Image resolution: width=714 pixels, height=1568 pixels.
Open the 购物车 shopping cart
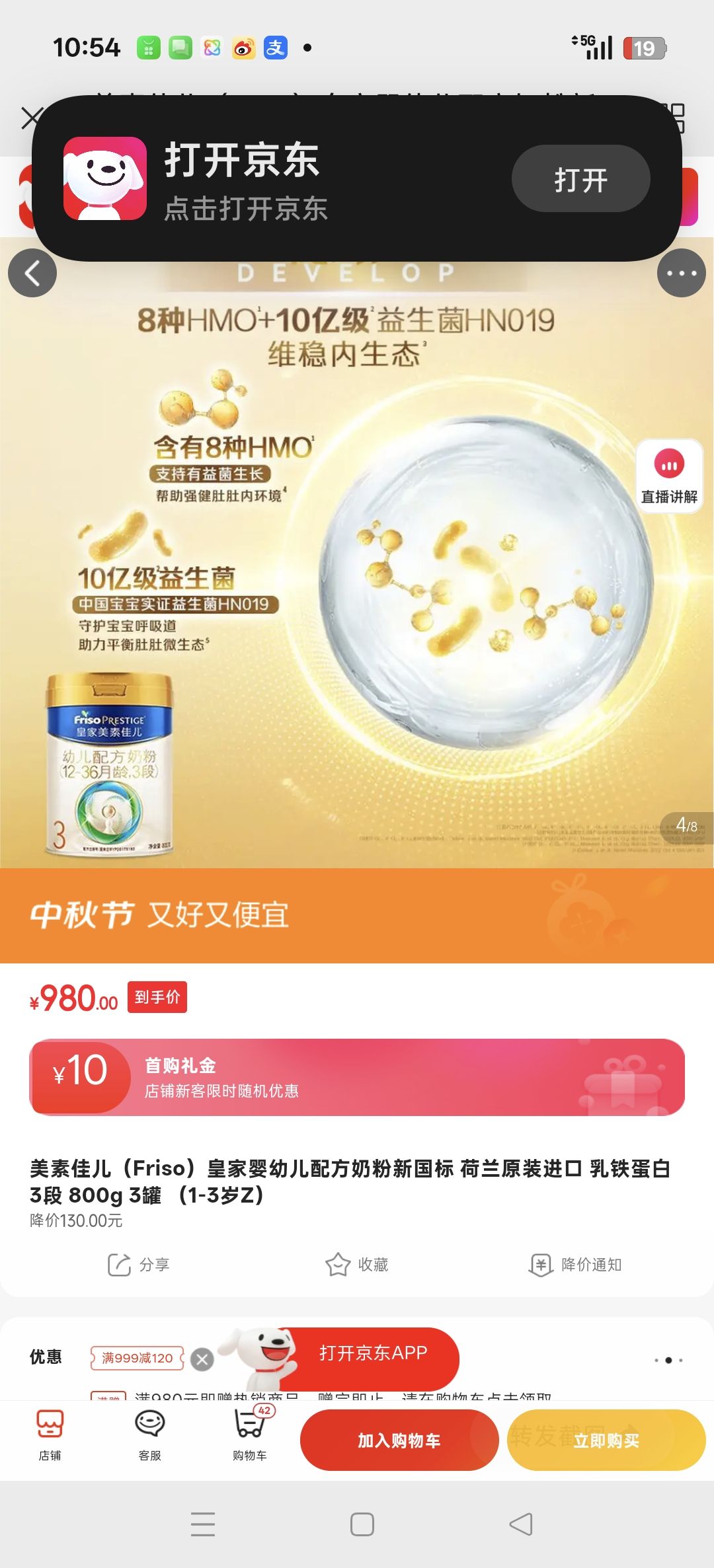251,1433
